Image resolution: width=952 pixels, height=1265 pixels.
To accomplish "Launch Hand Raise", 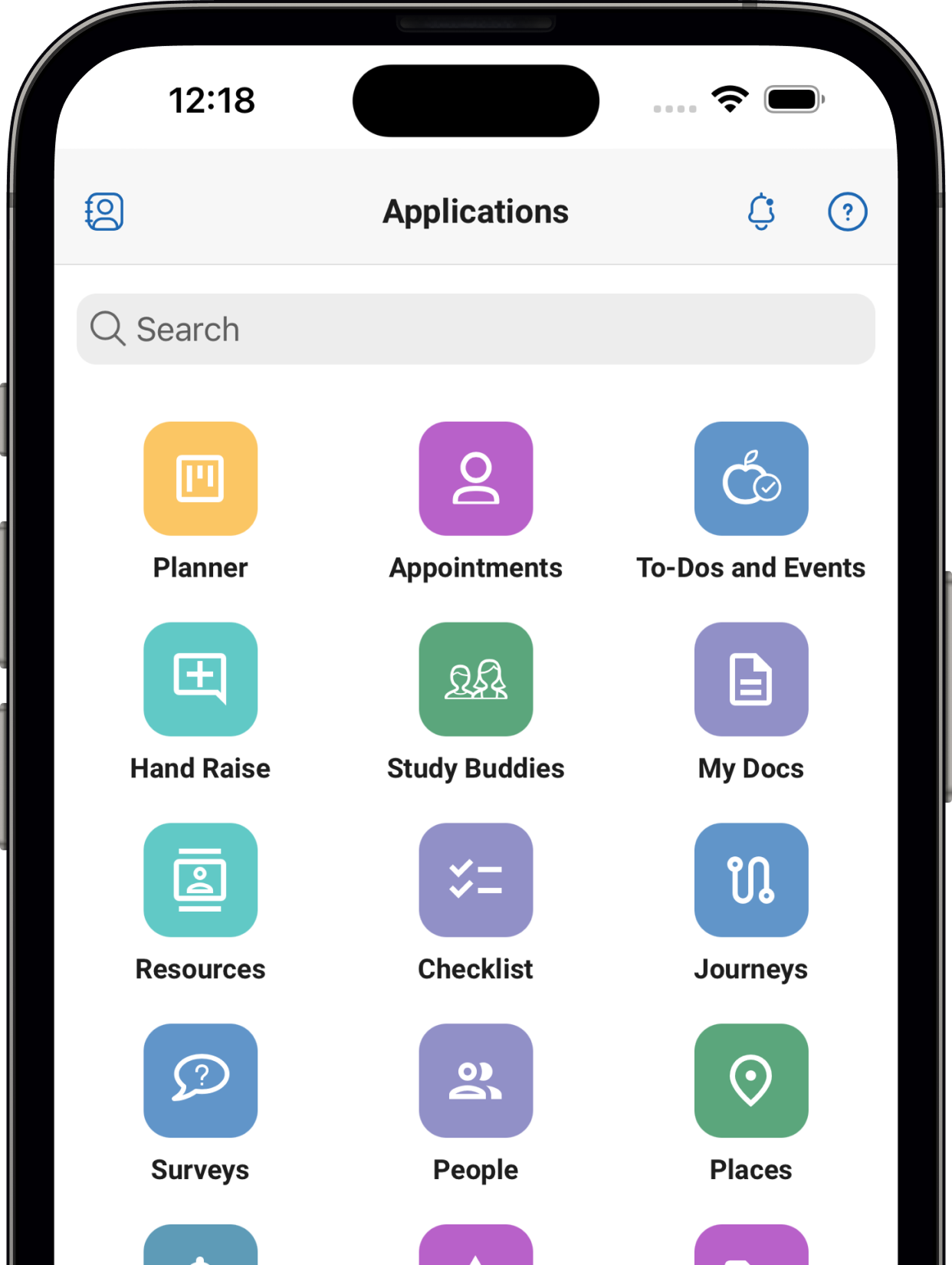I will (x=200, y=679).
